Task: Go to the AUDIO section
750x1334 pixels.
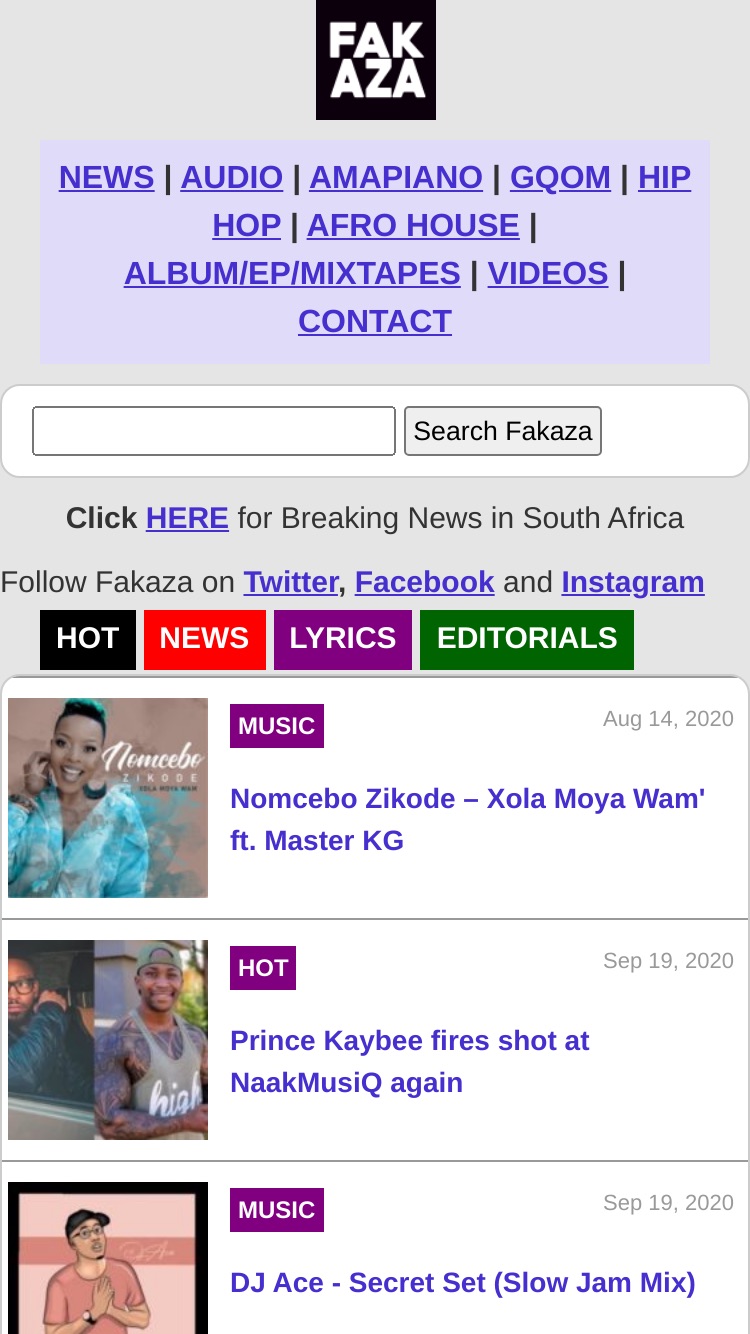Action: pyautogui.click(x=232, y=177)
